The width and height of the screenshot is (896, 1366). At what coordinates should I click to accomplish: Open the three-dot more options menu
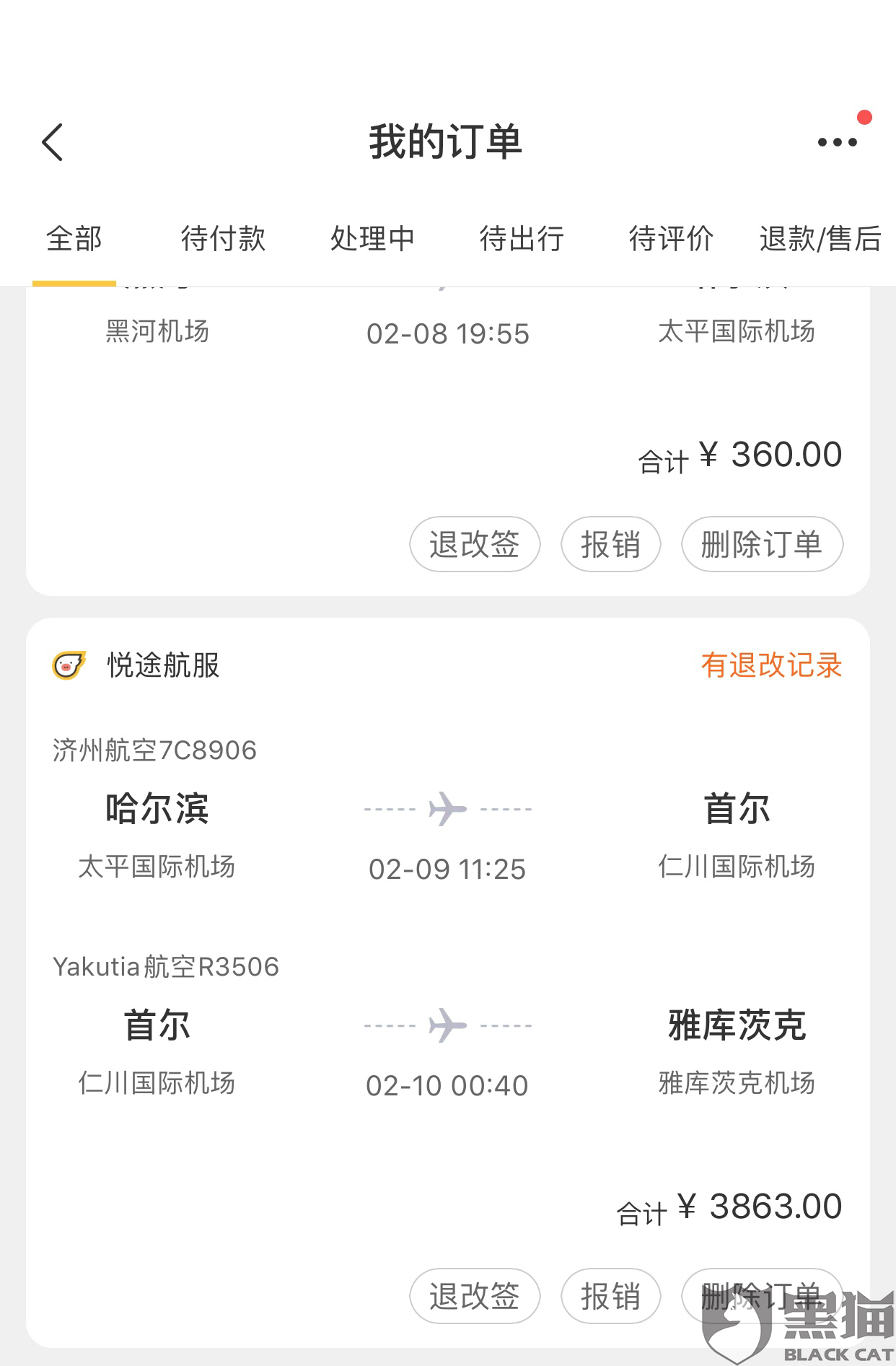click(837, 142)
